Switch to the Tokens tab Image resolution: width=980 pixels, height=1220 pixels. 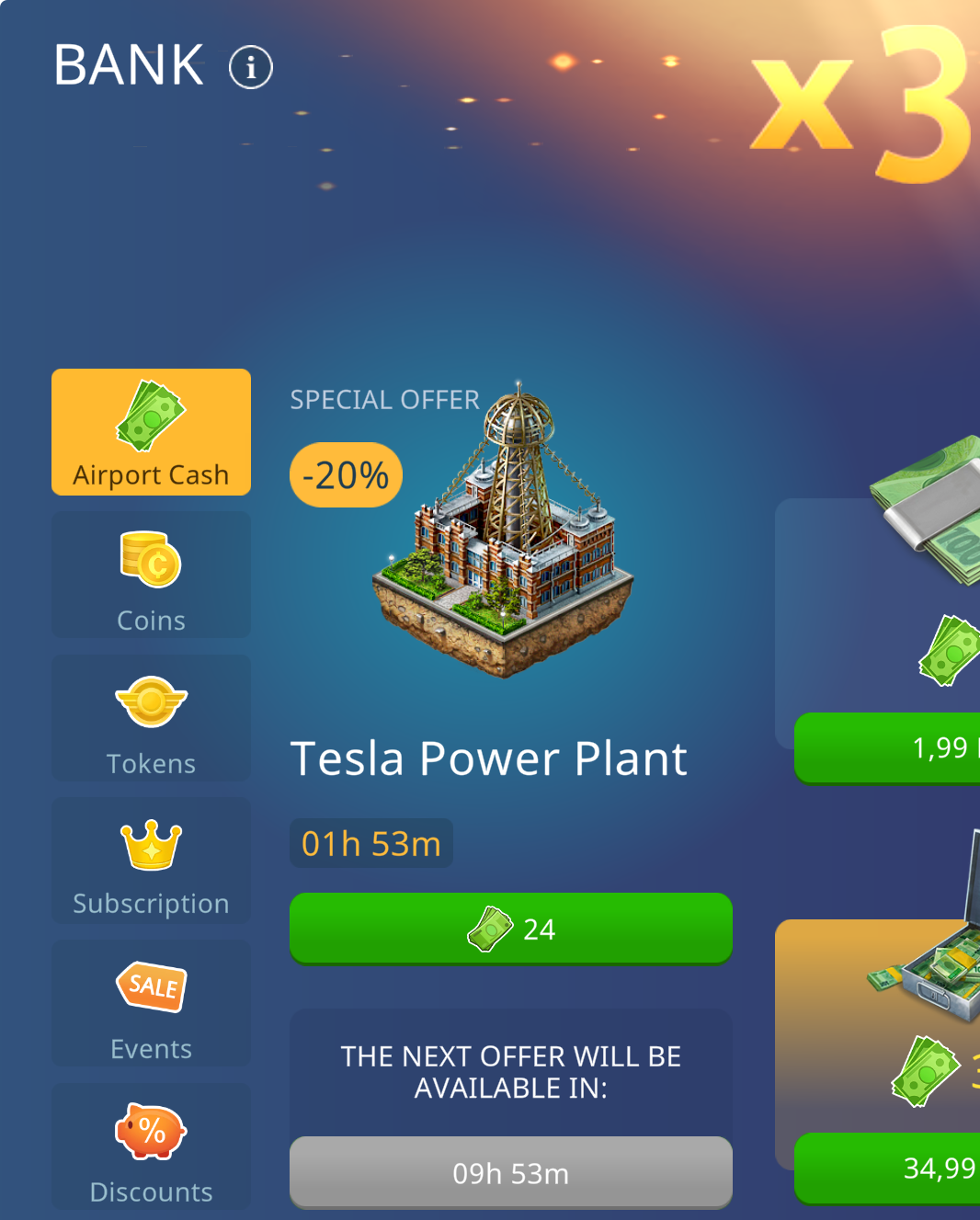click(x=151, y=719)
